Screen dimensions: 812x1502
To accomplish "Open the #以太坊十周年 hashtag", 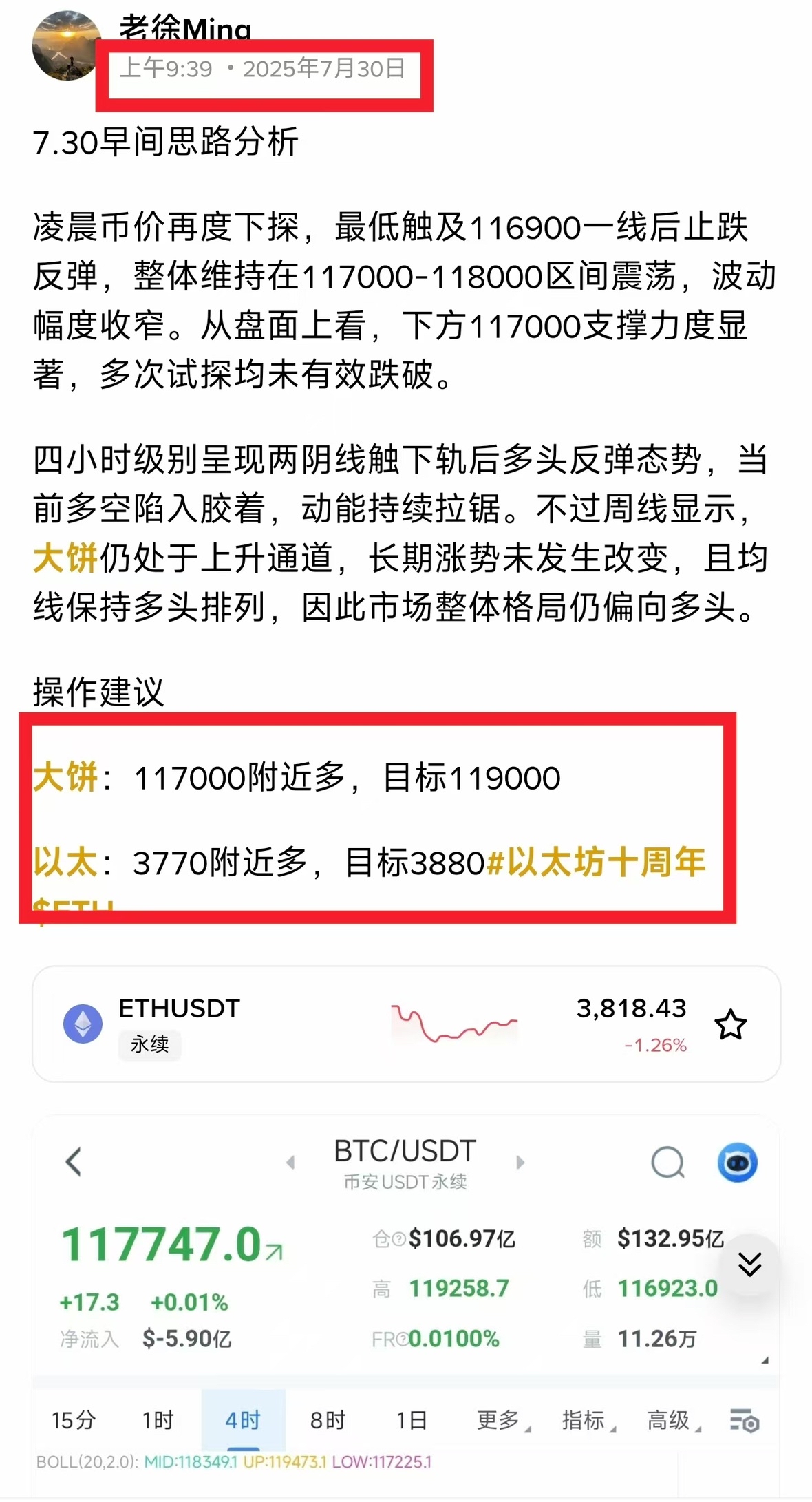I will (596, 863).
